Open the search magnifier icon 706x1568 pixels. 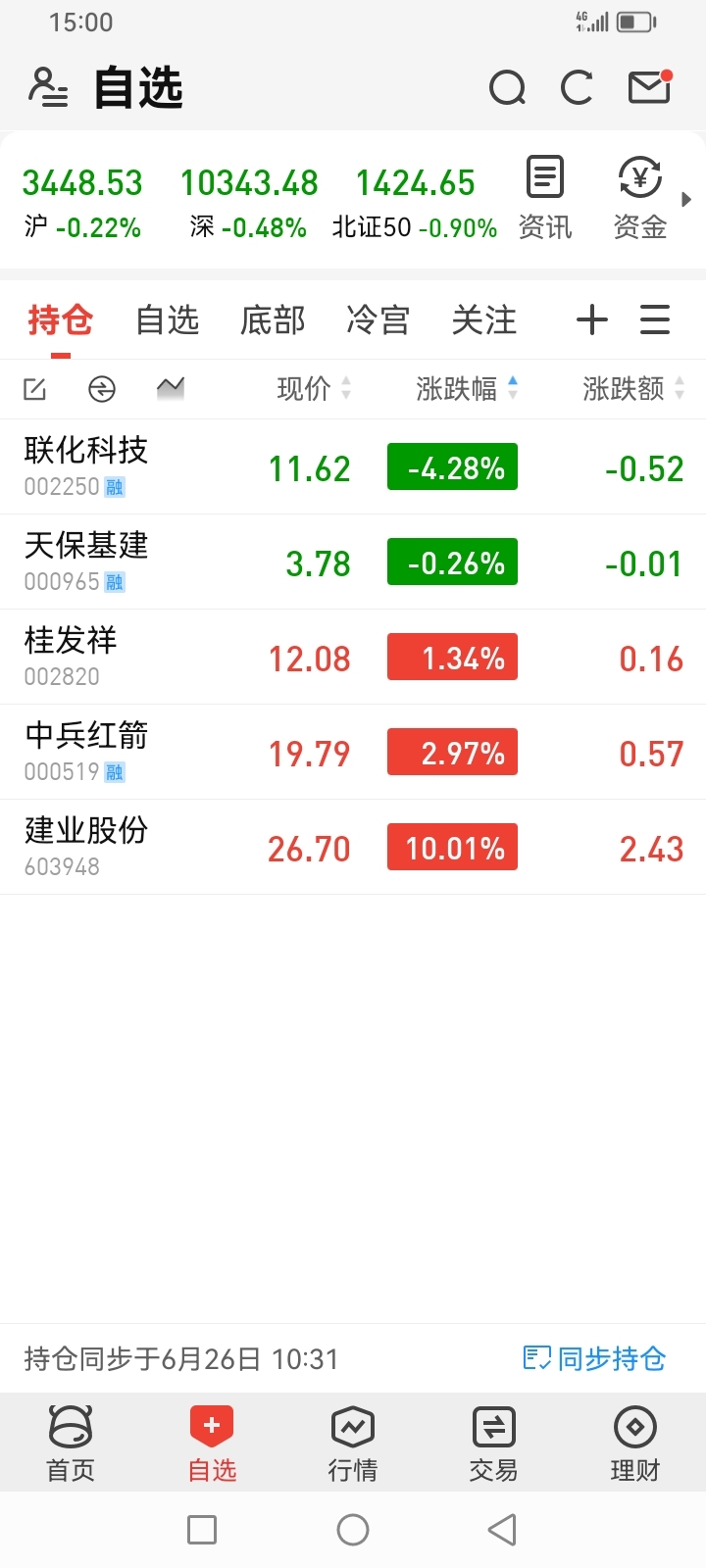click(x=507, y=88)
